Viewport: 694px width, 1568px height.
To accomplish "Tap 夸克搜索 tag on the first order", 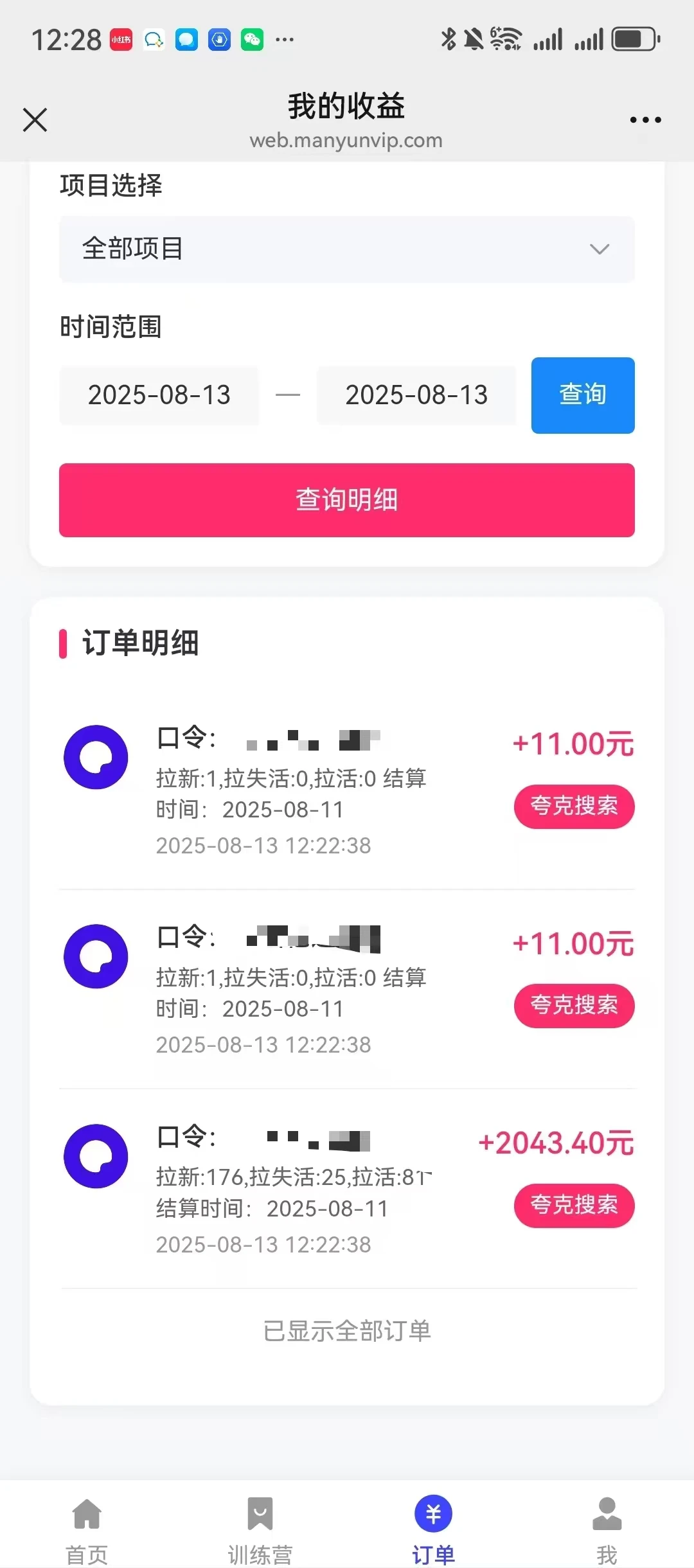I will (574, 806).
